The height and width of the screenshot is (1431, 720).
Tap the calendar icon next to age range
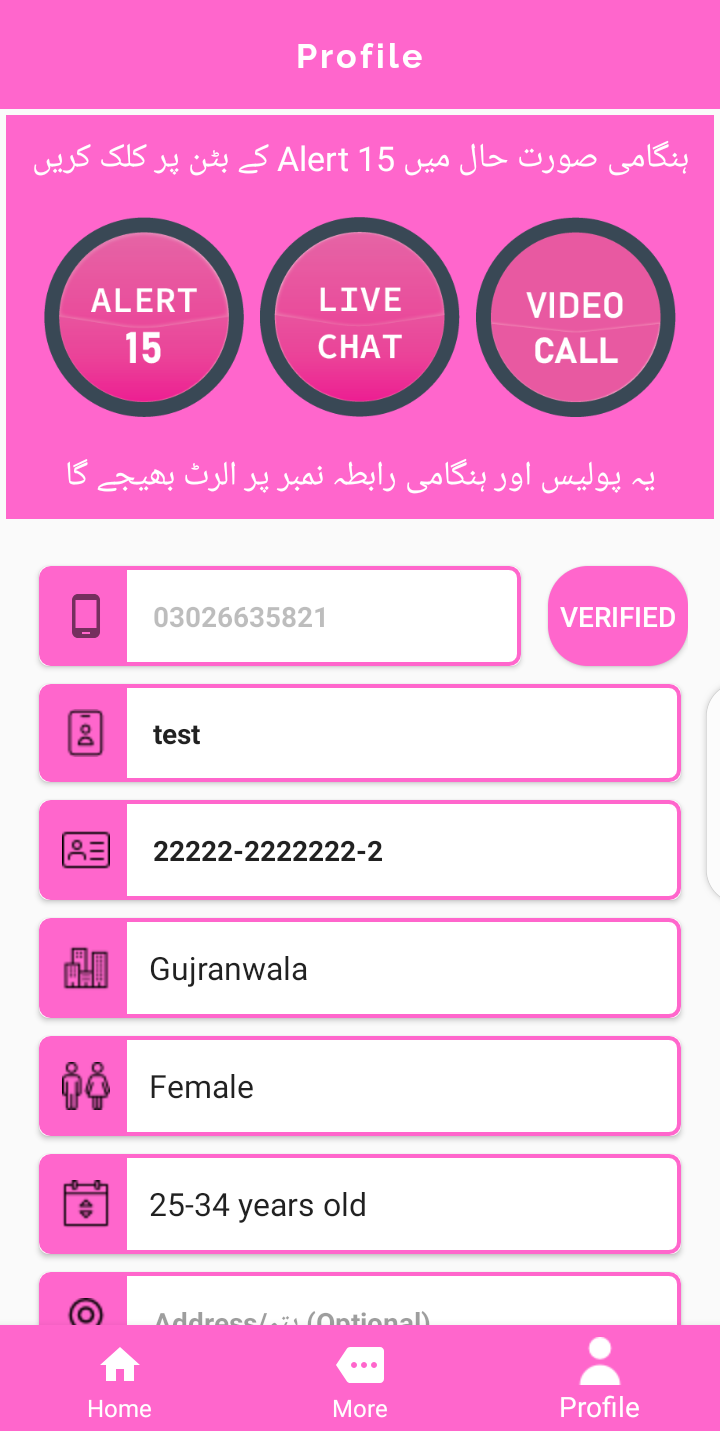tap(83, 1203)
